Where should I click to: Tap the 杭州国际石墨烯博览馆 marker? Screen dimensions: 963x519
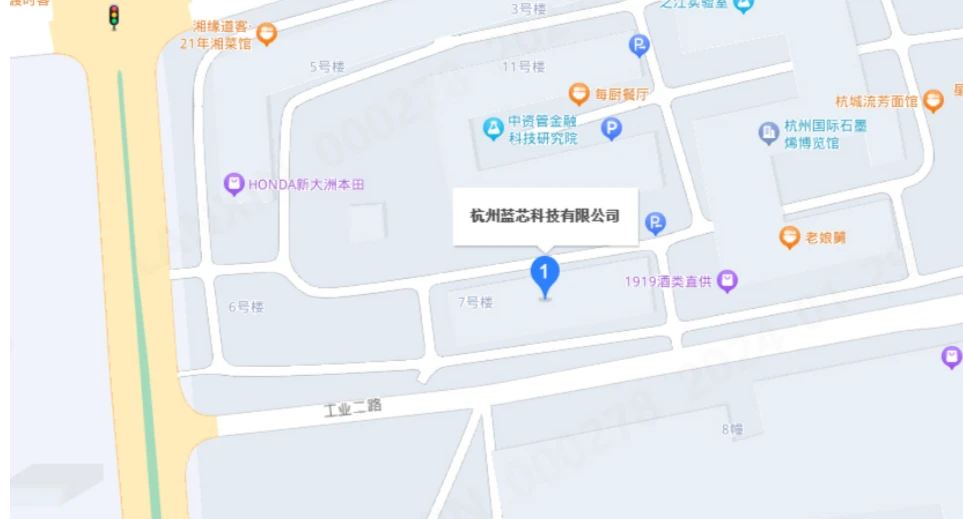point(769,132)
